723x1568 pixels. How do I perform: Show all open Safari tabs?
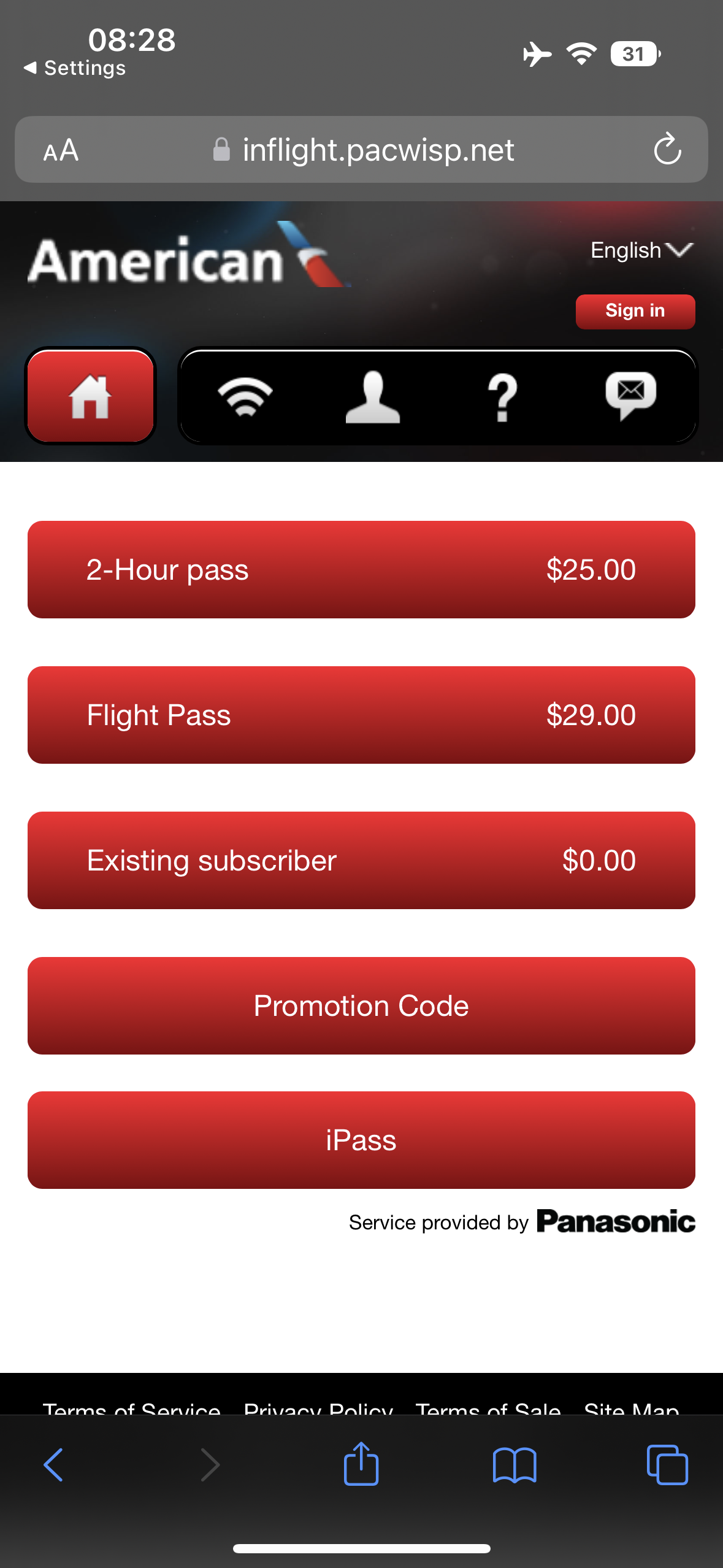[667, 1465]
